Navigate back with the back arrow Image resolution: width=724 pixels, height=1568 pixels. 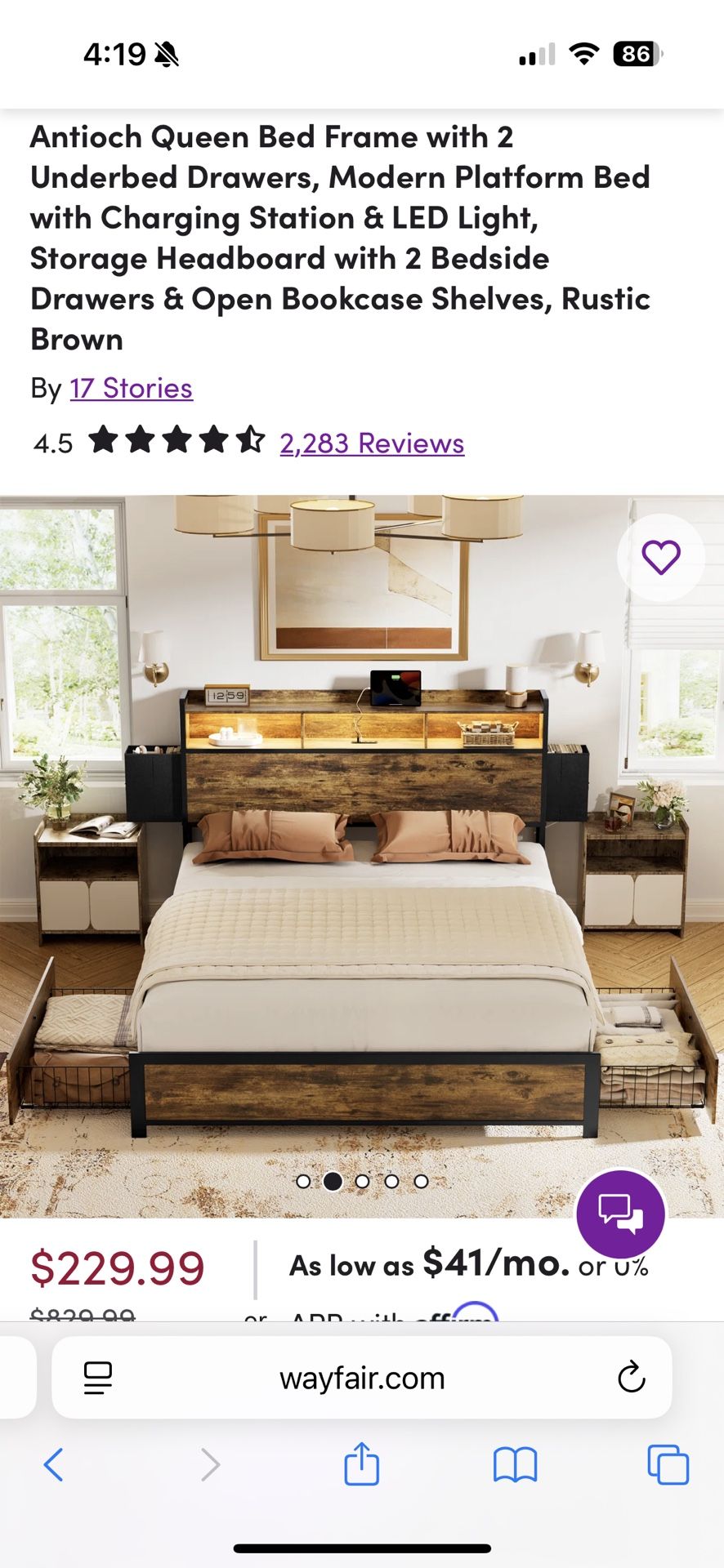54,1464
